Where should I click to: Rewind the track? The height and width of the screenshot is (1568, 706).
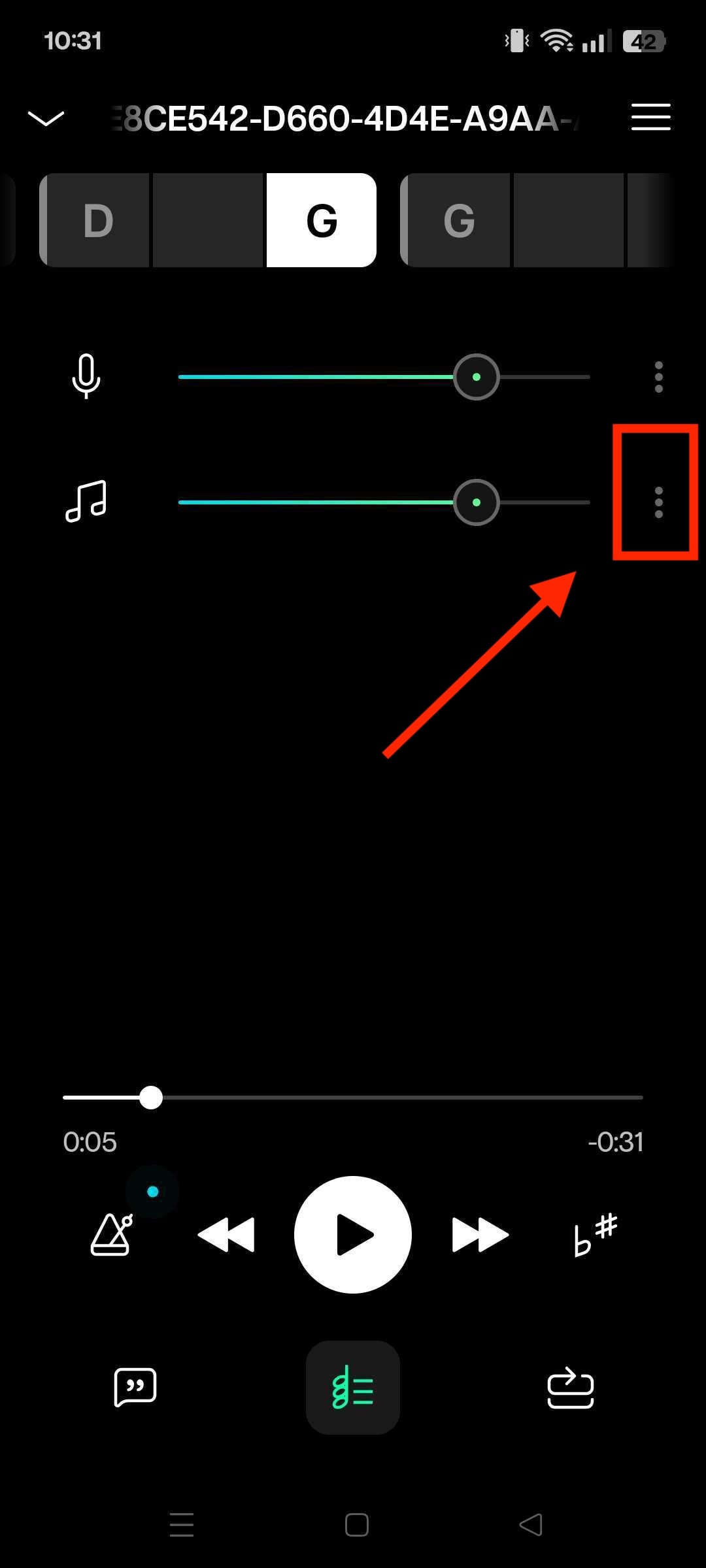point(226,1235)
